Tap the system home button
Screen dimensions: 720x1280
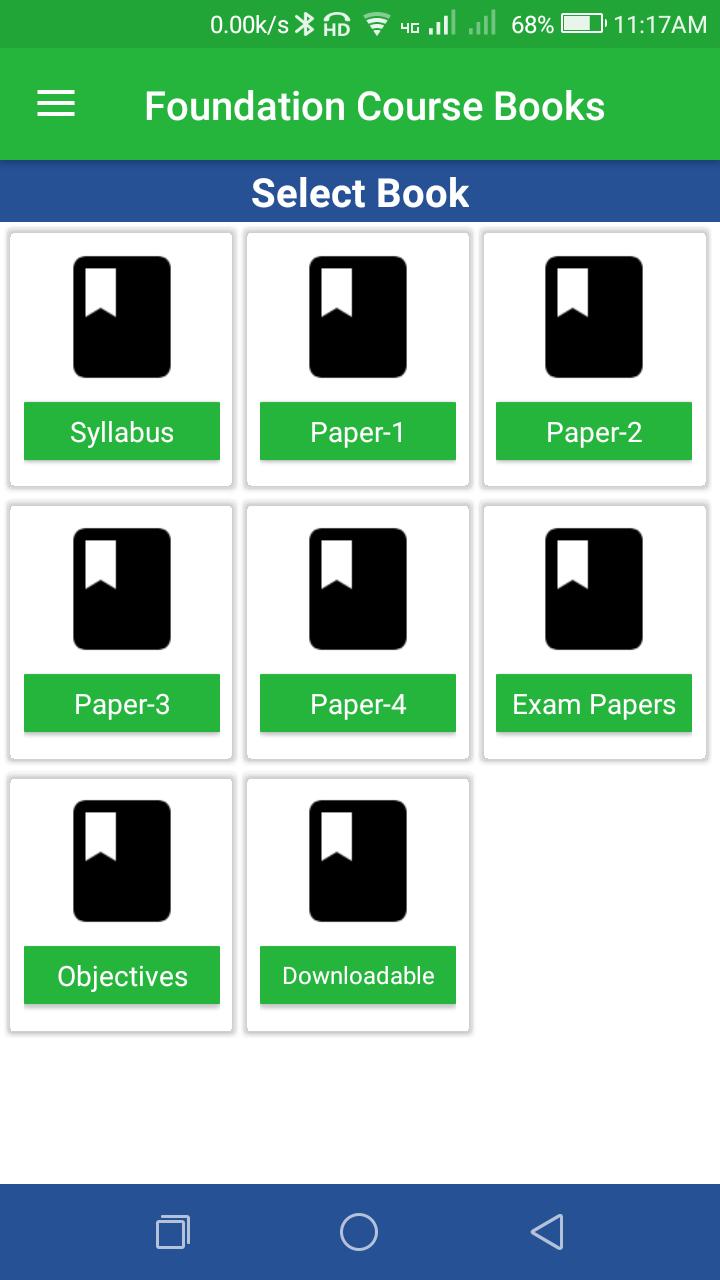(x=359, y=1232)
